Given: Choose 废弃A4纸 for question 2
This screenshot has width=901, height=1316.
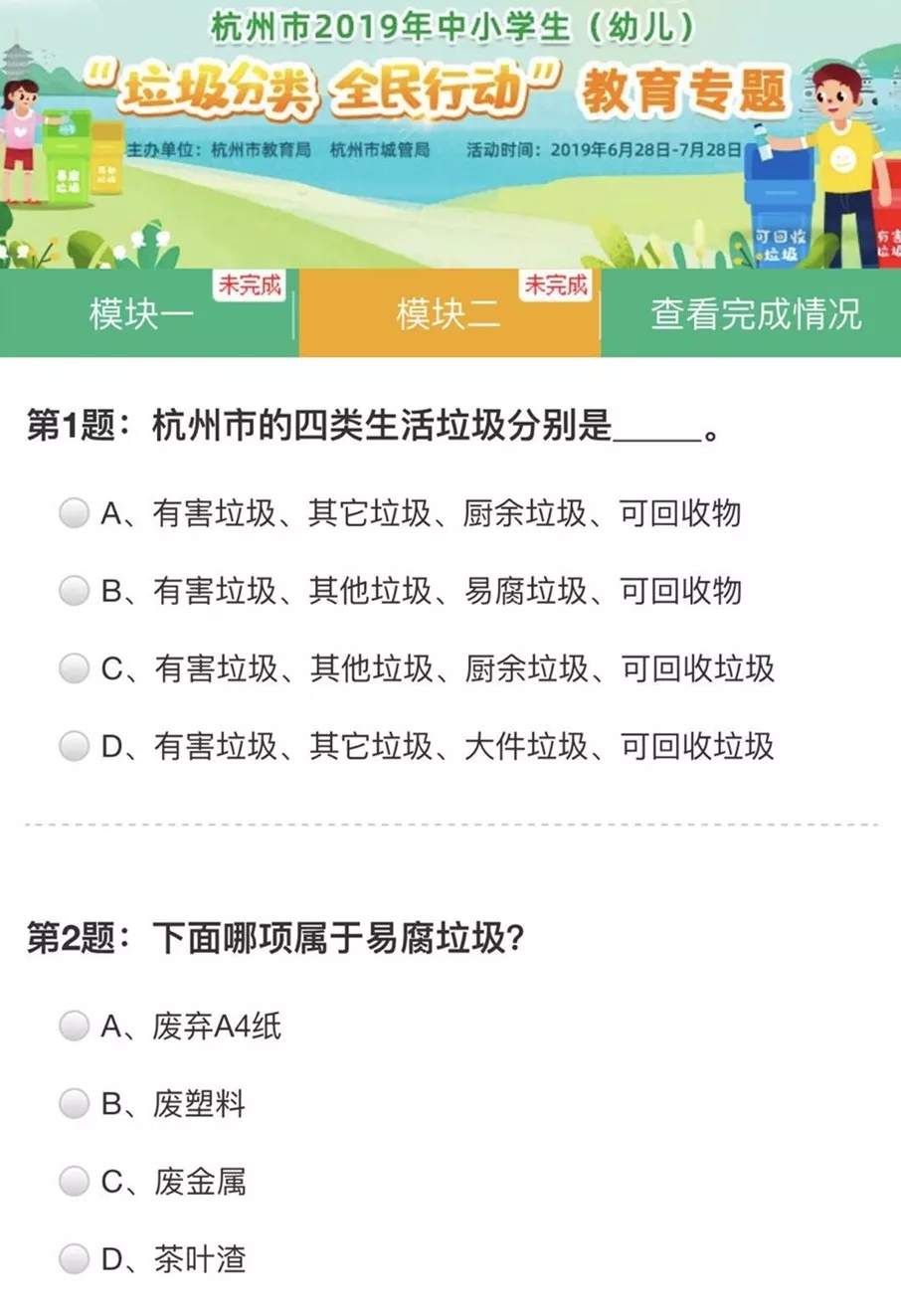Looking at the screenshot, I should pos(75,1026).
